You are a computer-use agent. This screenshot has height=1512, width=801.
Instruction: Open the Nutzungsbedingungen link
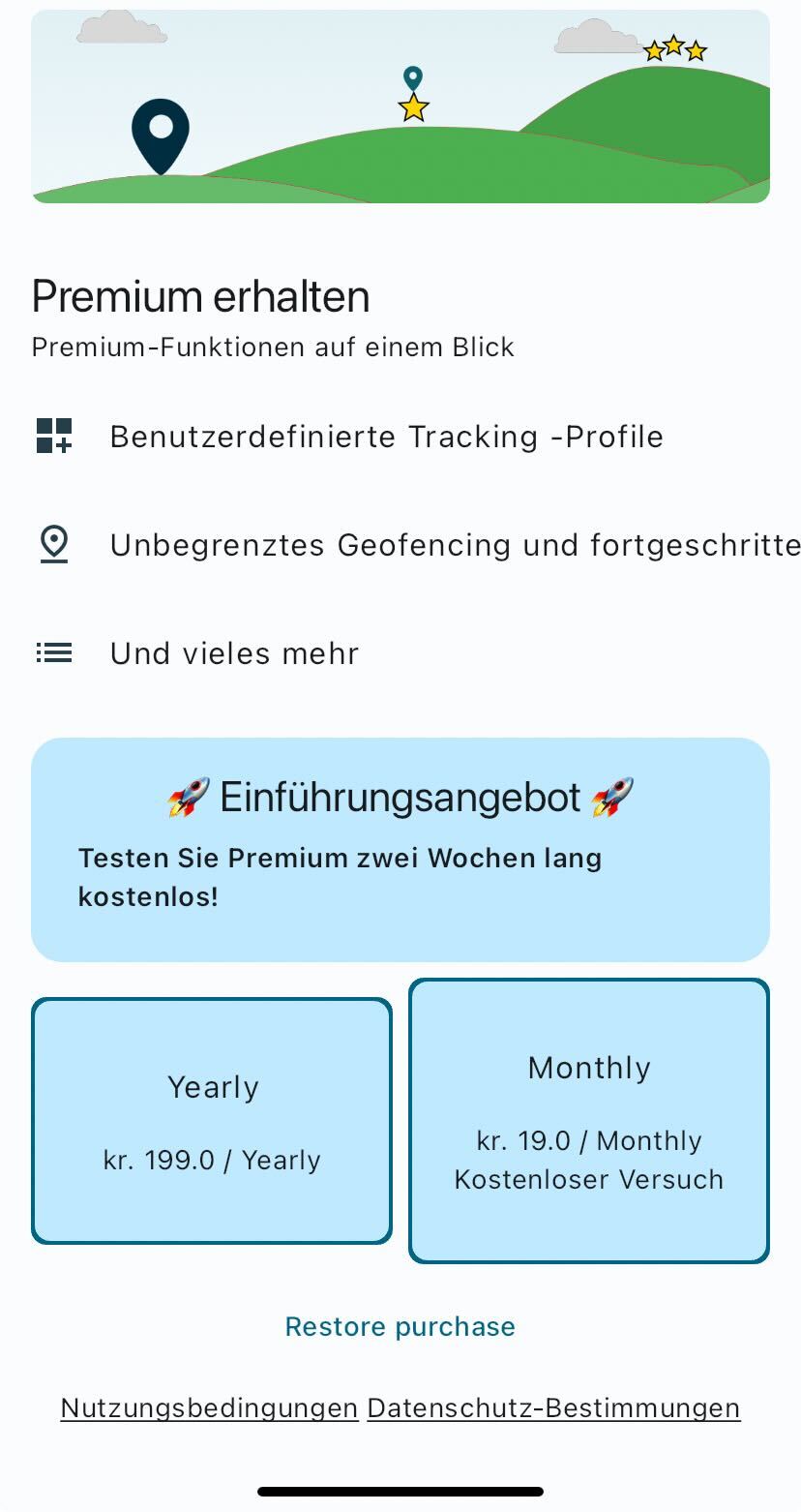(x=209, y=1407)
